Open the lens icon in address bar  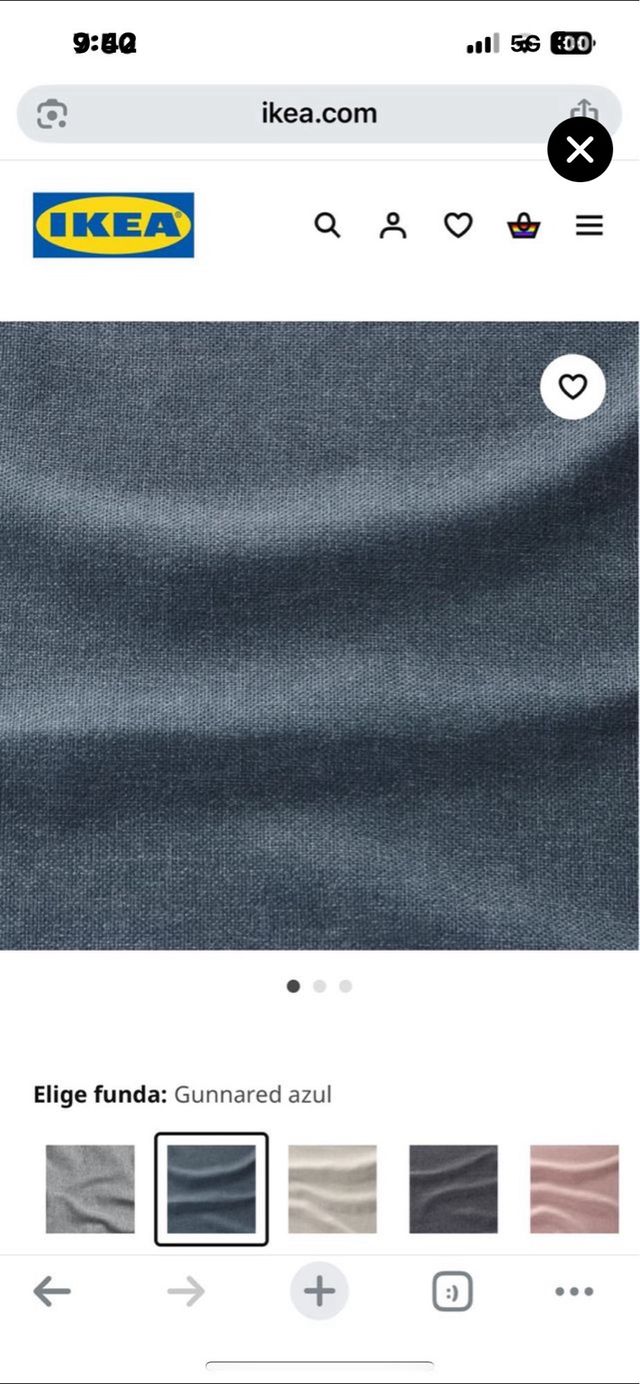52,114
